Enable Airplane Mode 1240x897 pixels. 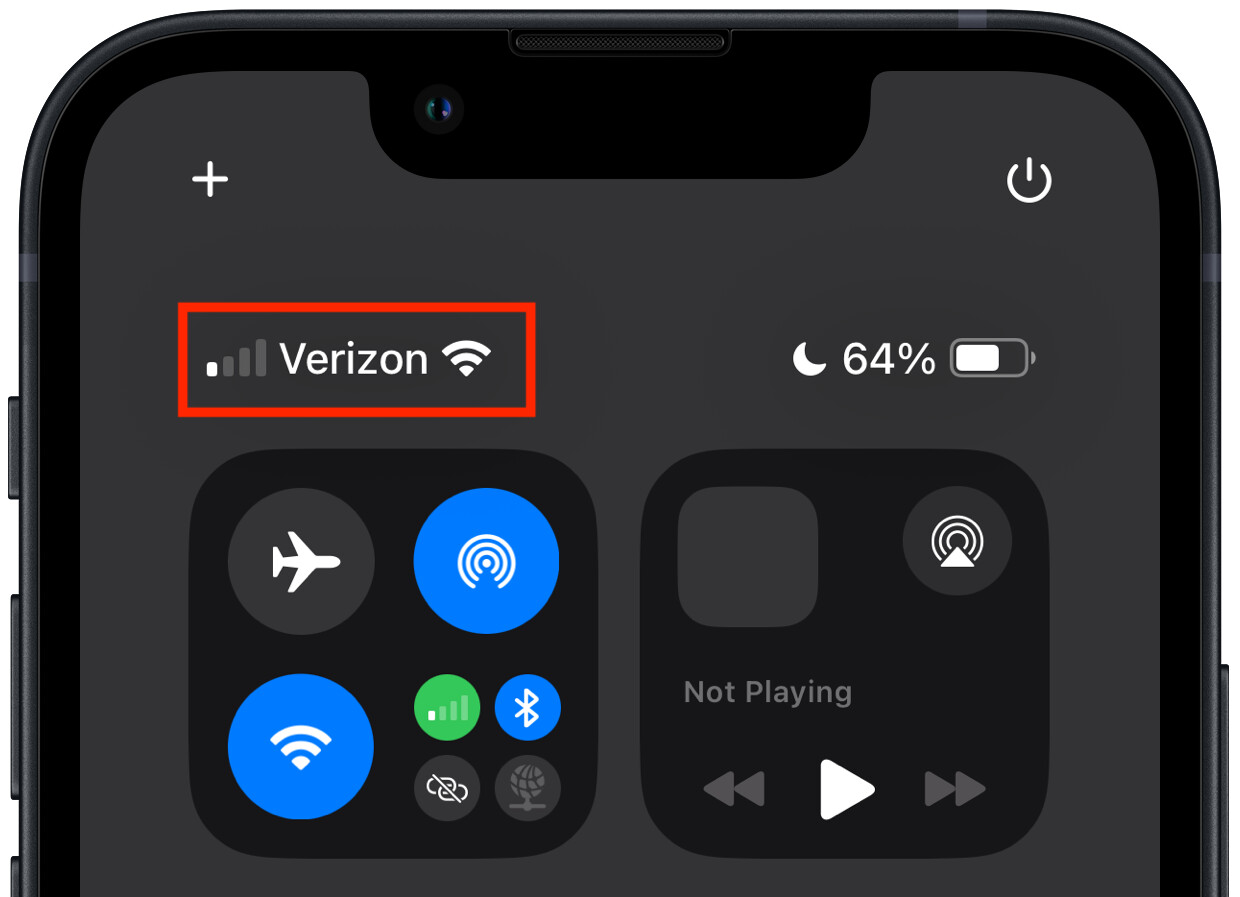[301, 561]
